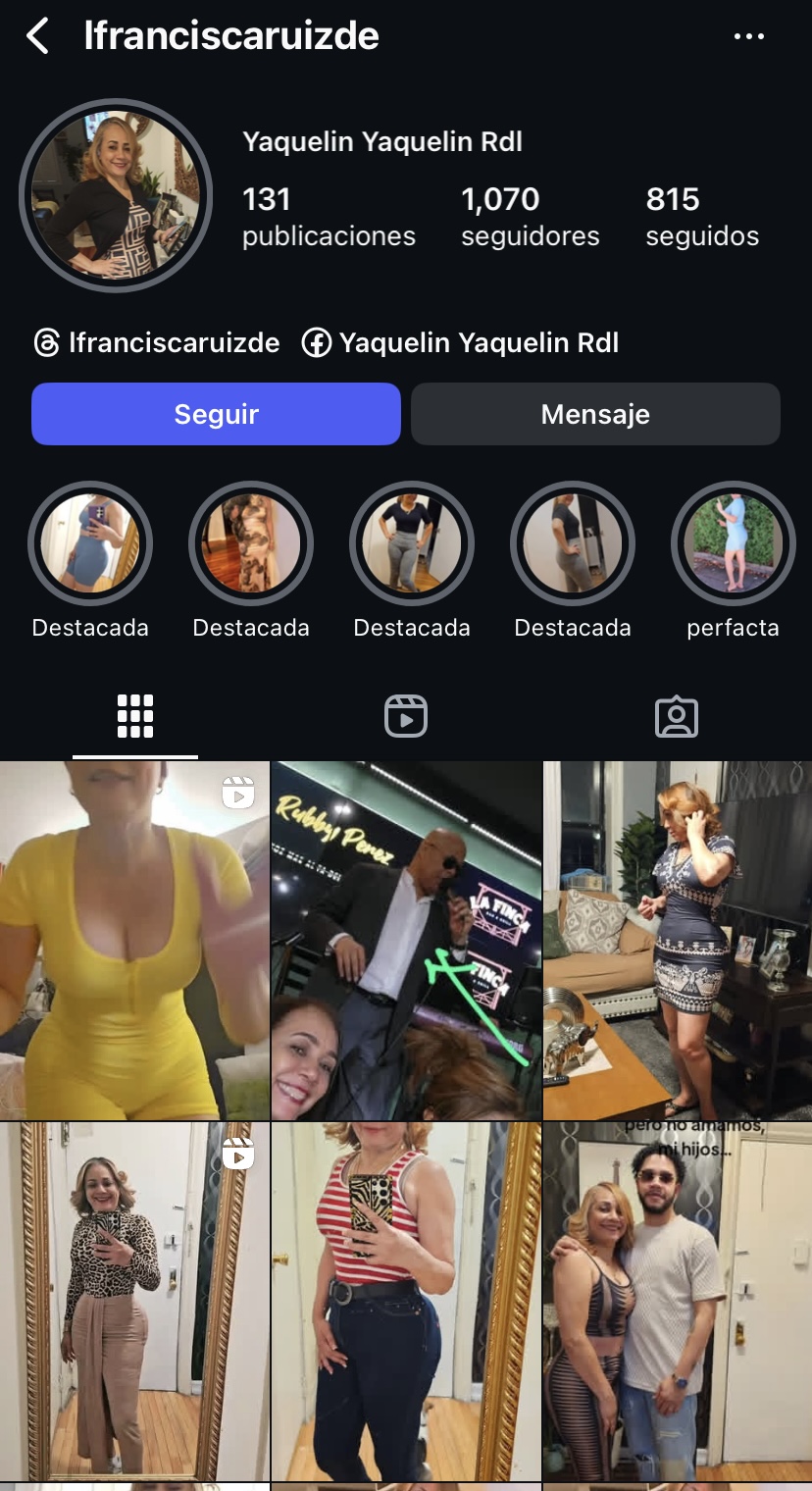Open the yellow outfit reel

134,940
